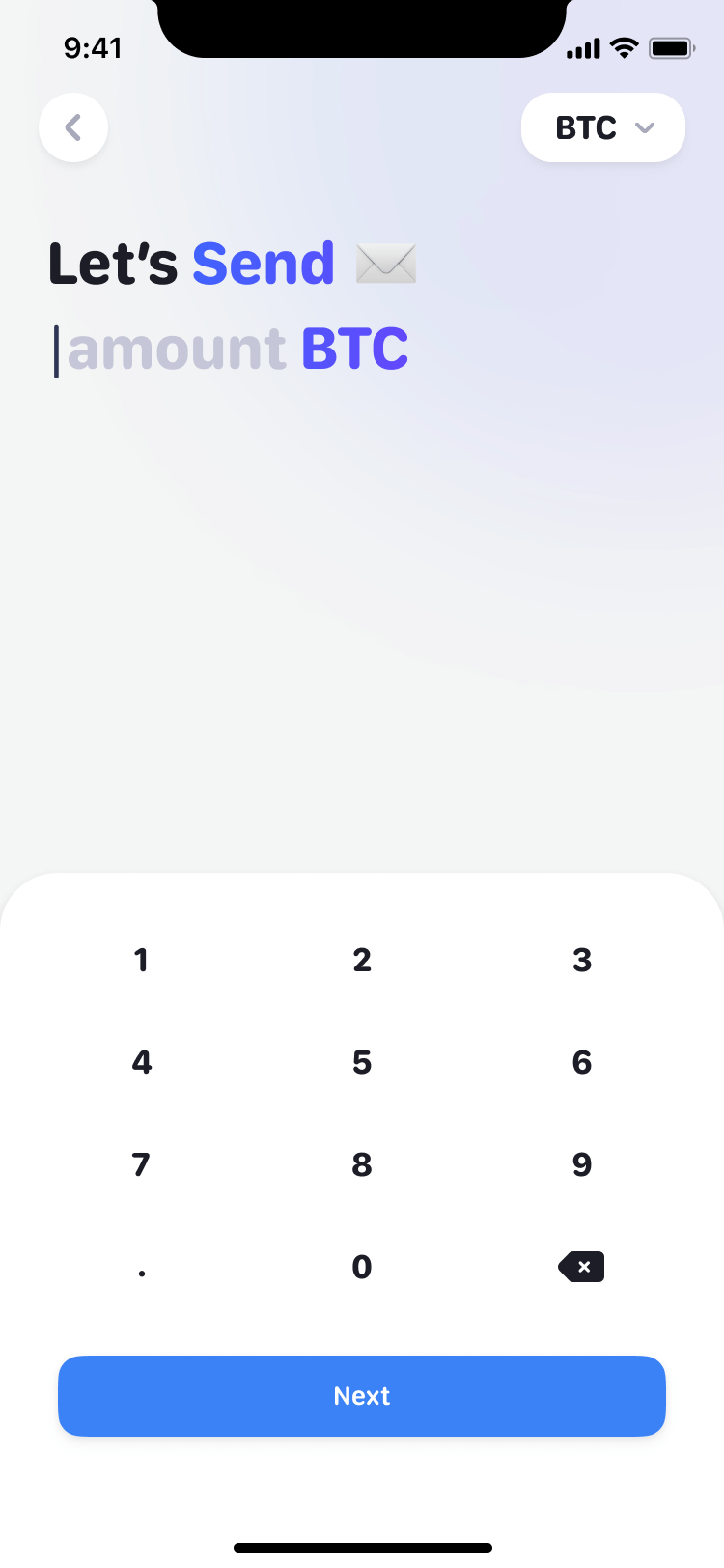Screen dimensions: 724x1568
Task: Insert a decimal point
Action: click(x=142, y=1269)
